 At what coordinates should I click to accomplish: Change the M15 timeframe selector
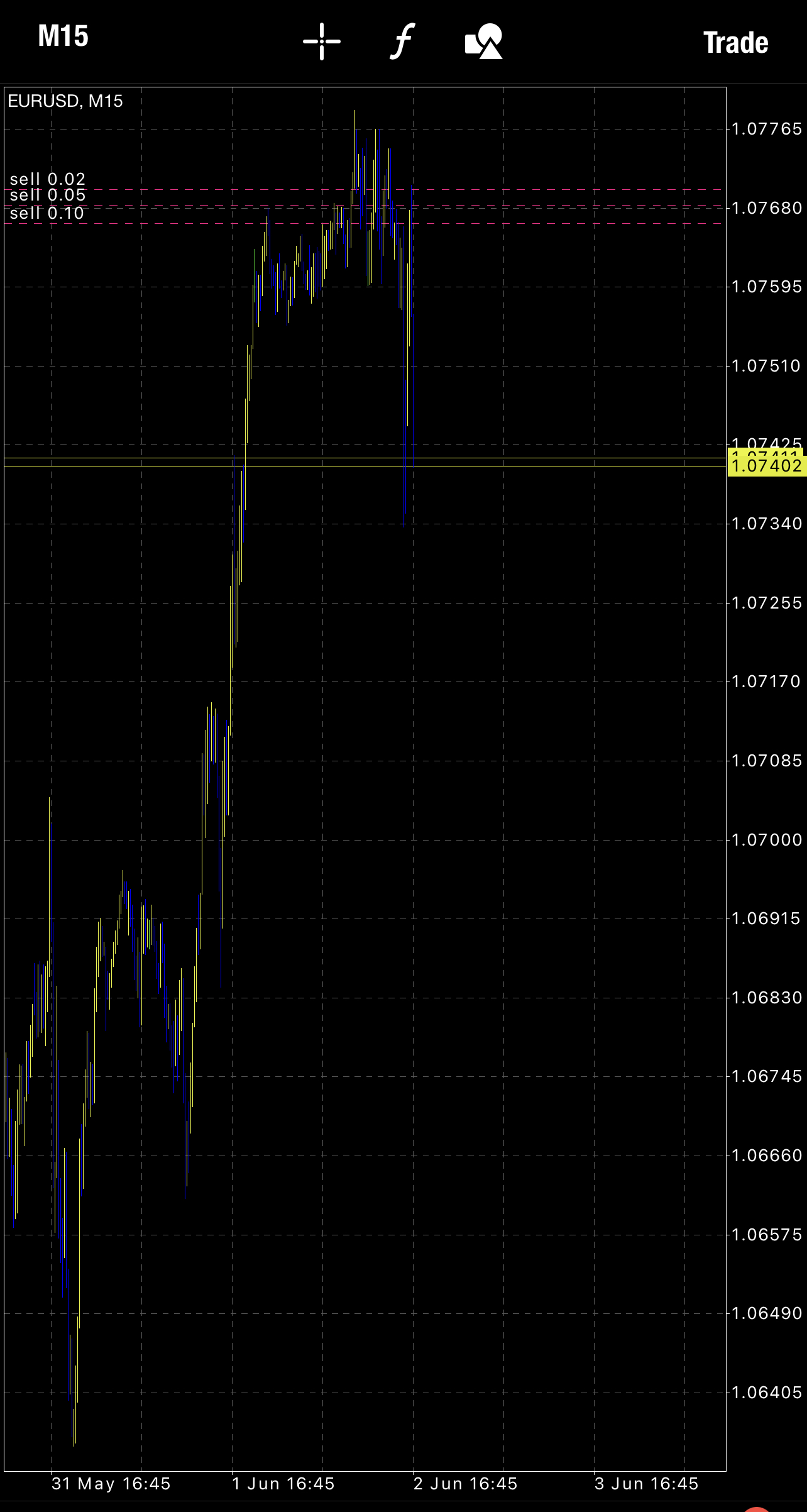click(x=63, y=36)
